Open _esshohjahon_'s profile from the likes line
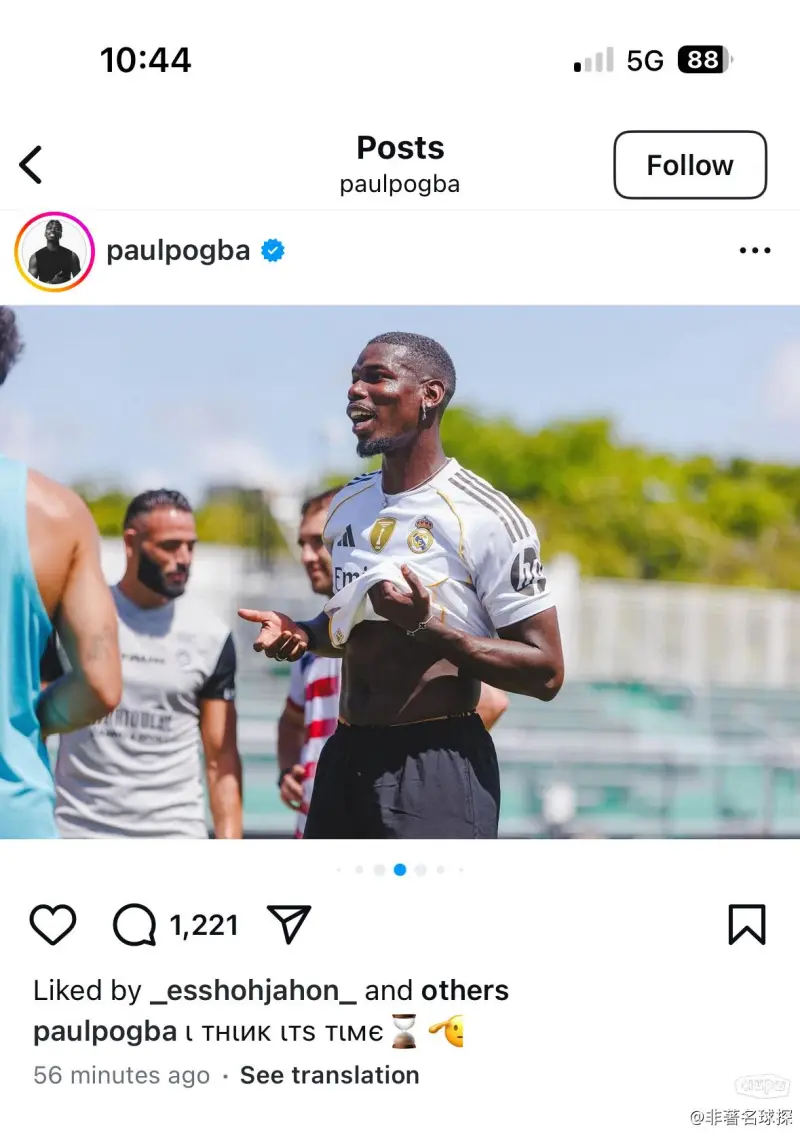Image resolution: width=800 pixels, height=1133 pixels. coord(253,991)
